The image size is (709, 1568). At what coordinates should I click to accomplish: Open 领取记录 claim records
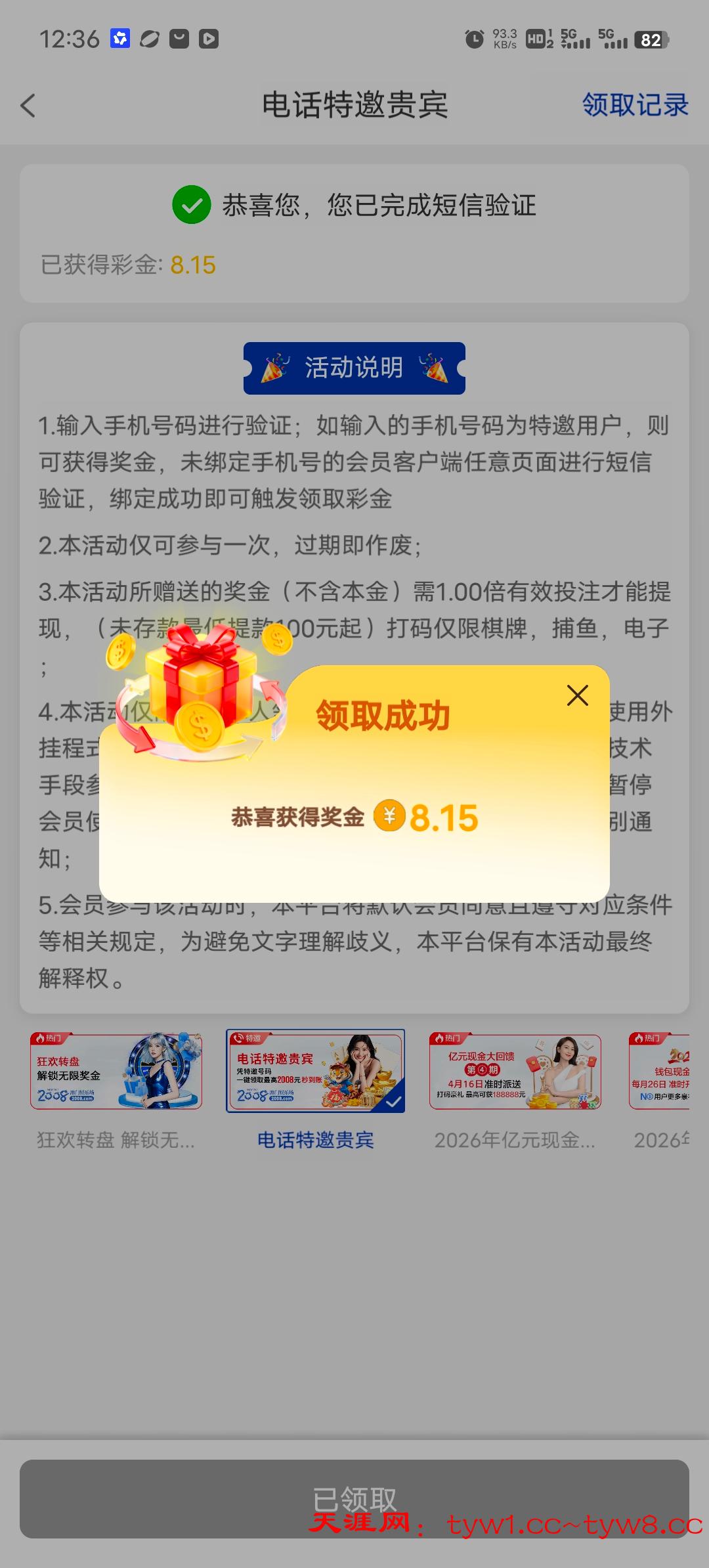coord(635,105)
